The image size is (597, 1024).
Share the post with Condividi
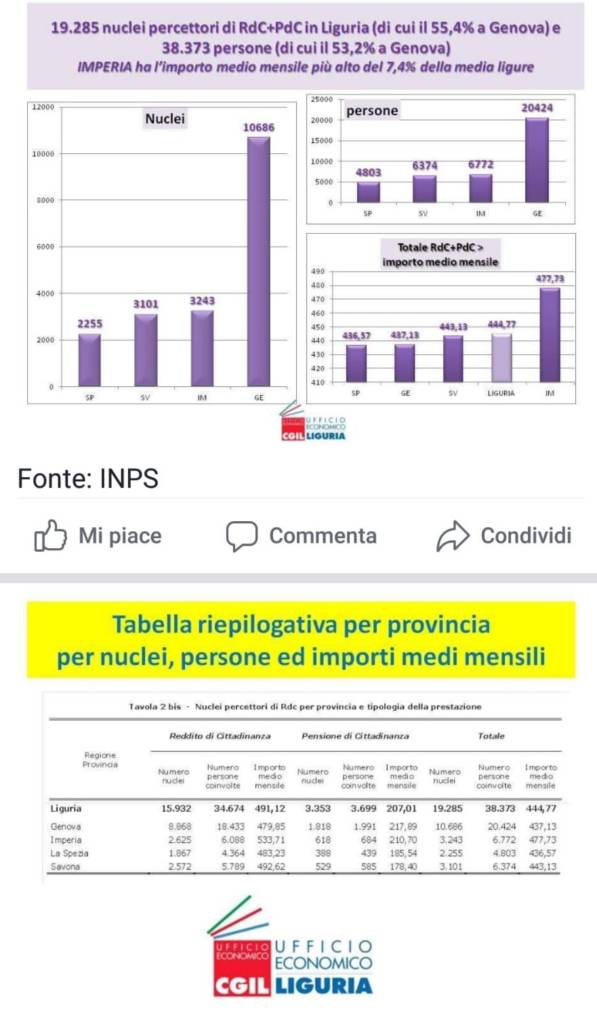click(504, 536)
